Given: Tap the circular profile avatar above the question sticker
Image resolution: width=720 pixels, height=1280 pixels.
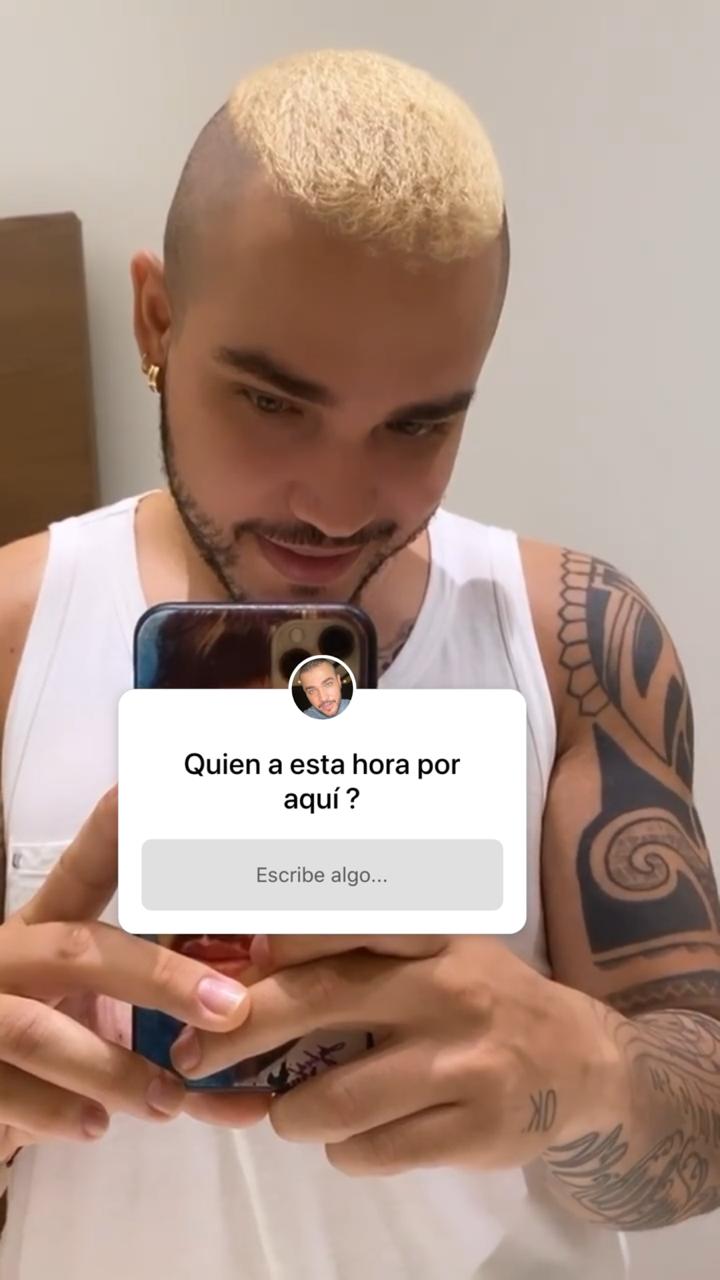Looking at the screenshot, I should (x=322, y=687).
